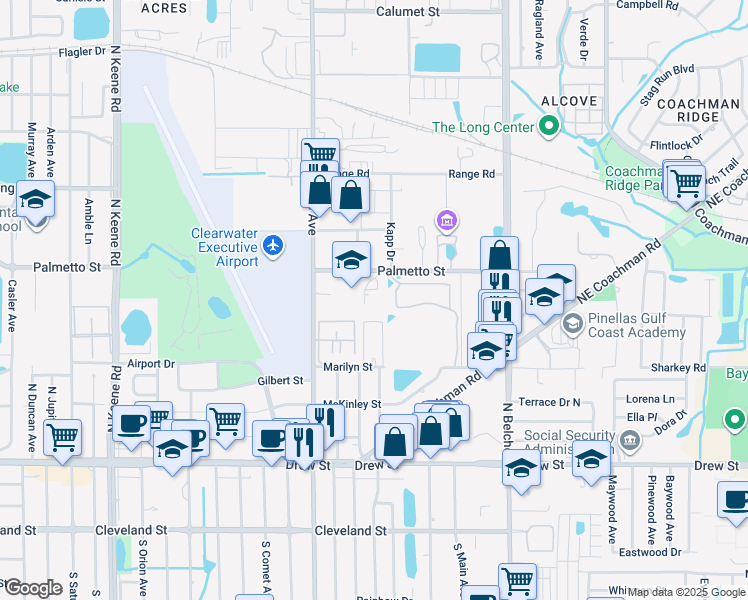Open the grocery cart pin near S Main Ave

click(518, 583)
